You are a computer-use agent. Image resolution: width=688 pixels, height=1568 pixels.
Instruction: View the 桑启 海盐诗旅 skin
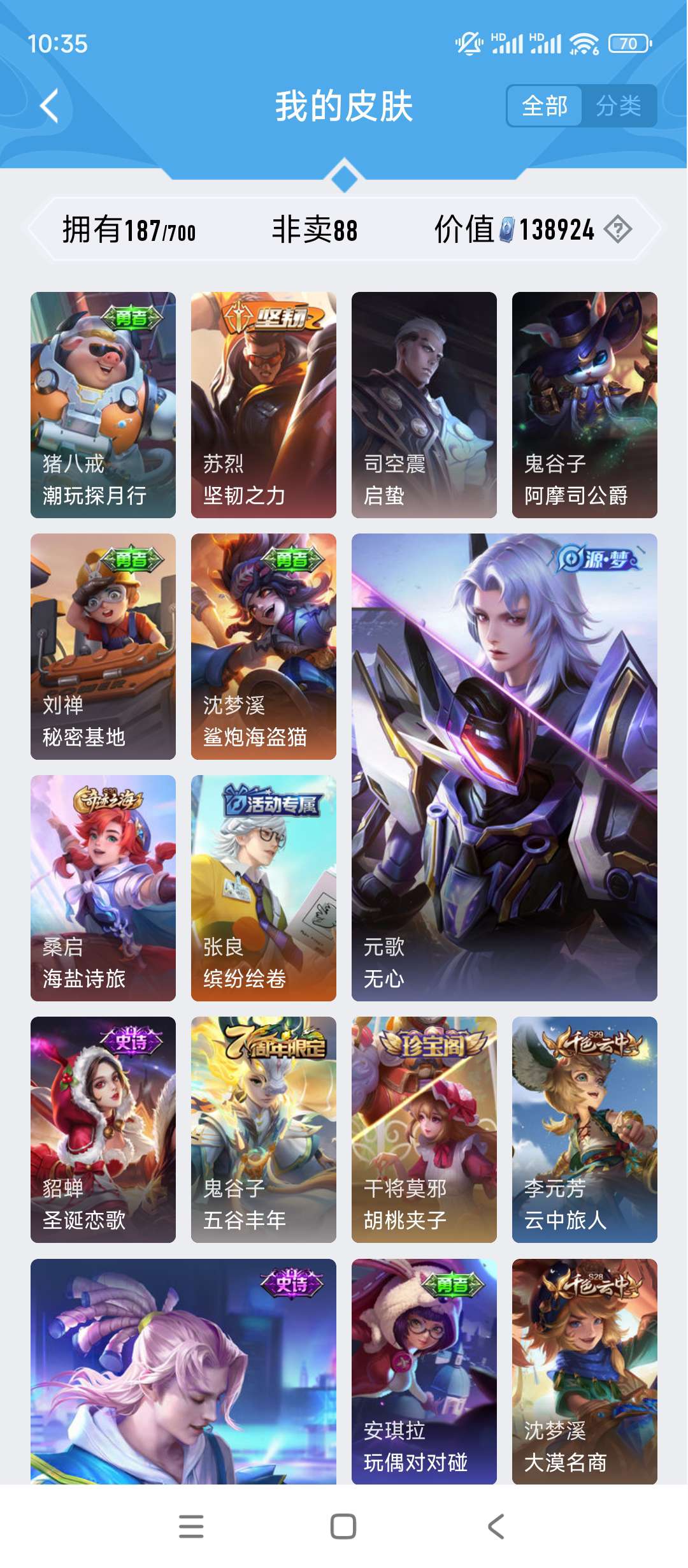point(103,888)
